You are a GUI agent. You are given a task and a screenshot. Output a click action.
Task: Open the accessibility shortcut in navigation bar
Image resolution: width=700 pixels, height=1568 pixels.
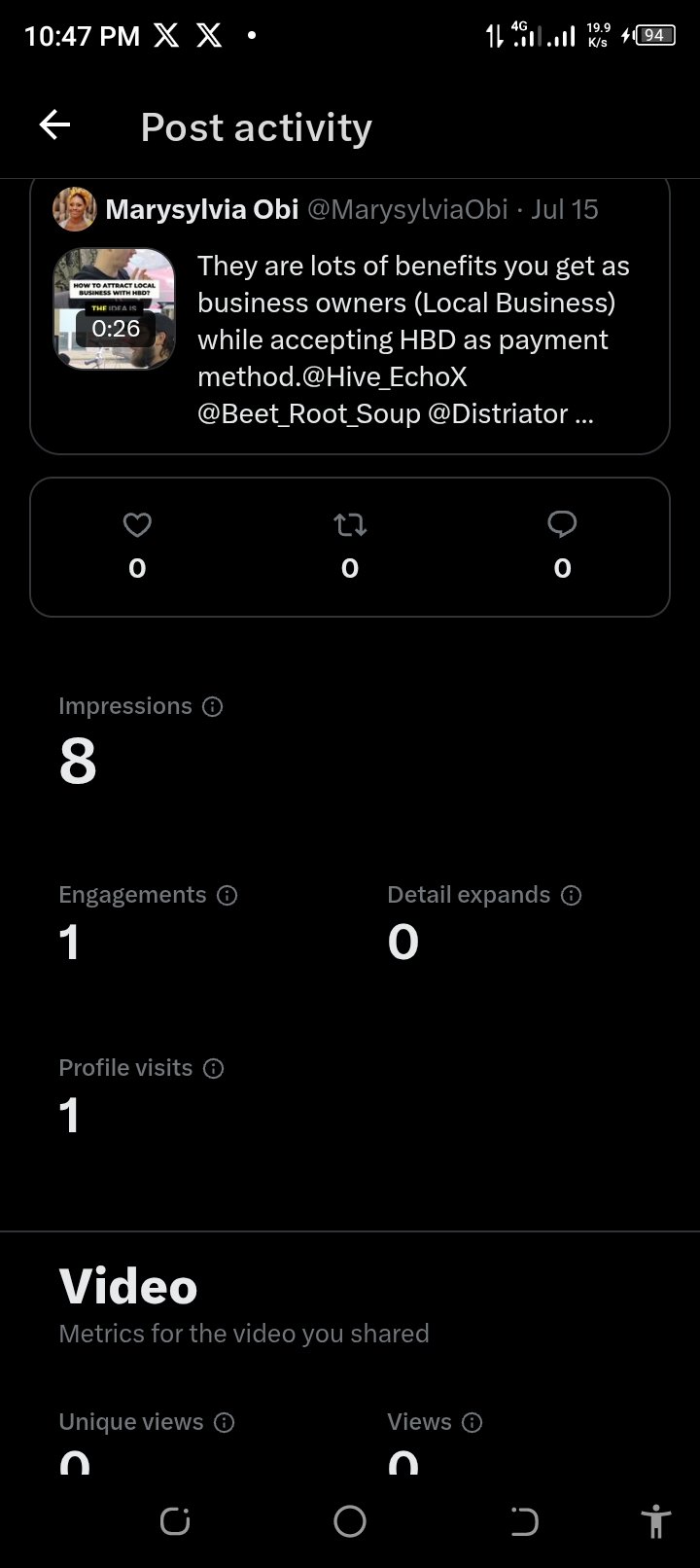point(656,1521)
